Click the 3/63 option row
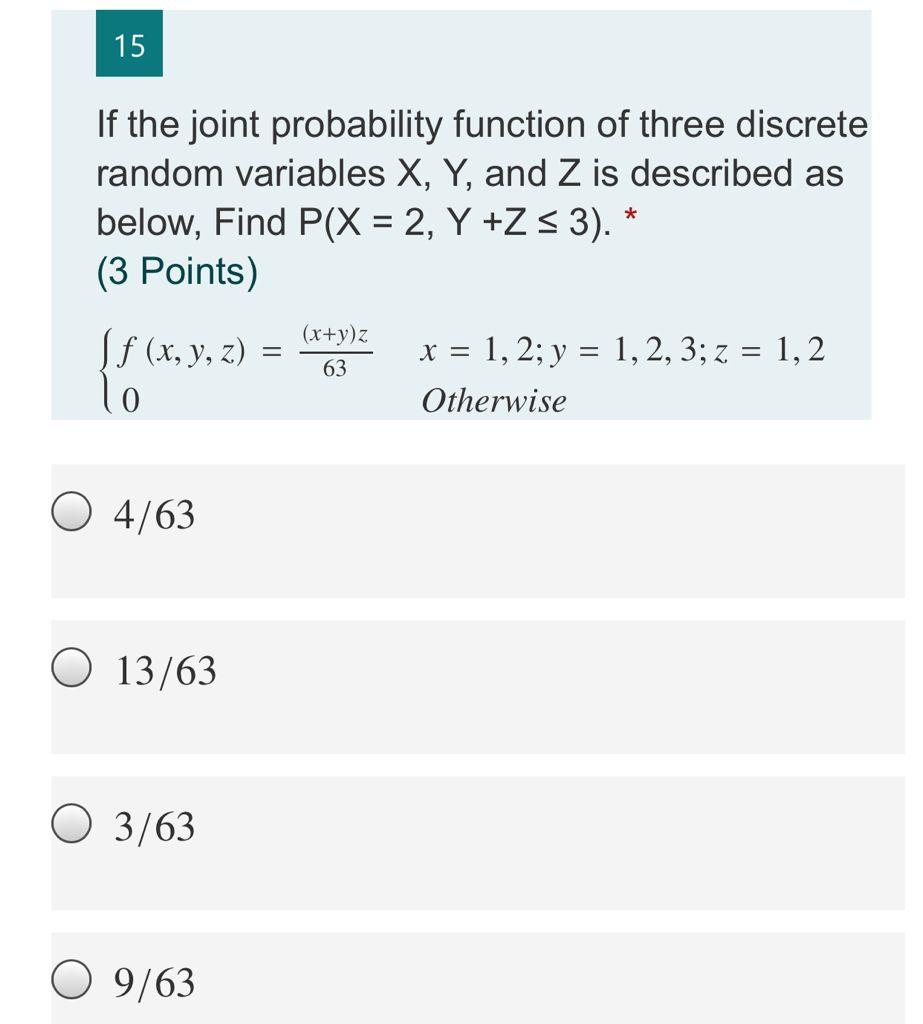The width and height of the screenshot is (923, 1024). (460, 843)
